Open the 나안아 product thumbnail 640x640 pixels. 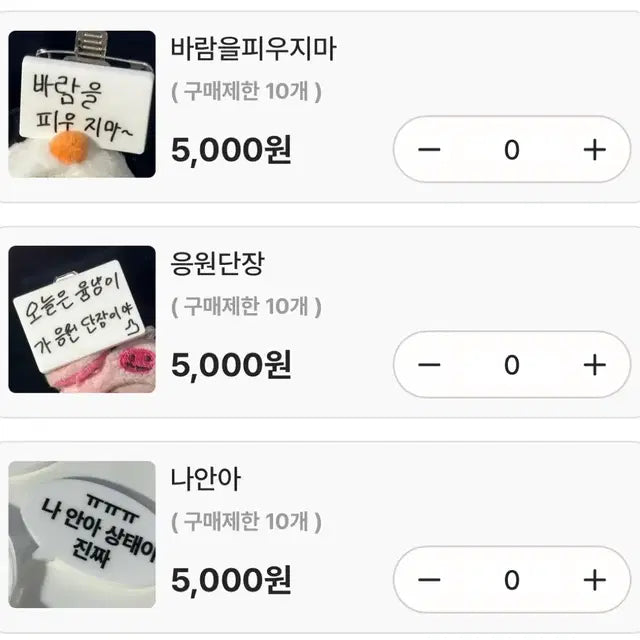click(82, 534)
